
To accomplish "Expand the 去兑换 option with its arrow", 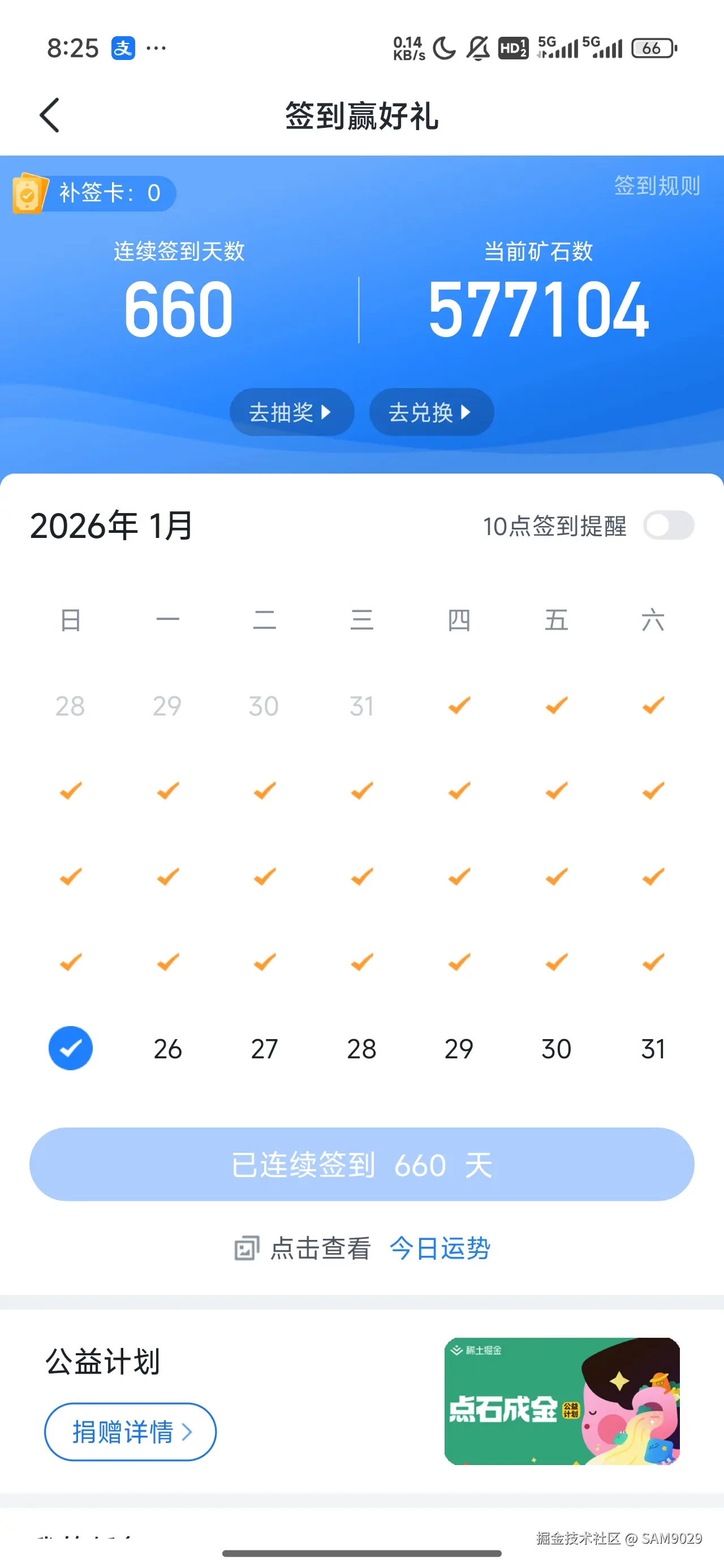I will click(467, 412).
